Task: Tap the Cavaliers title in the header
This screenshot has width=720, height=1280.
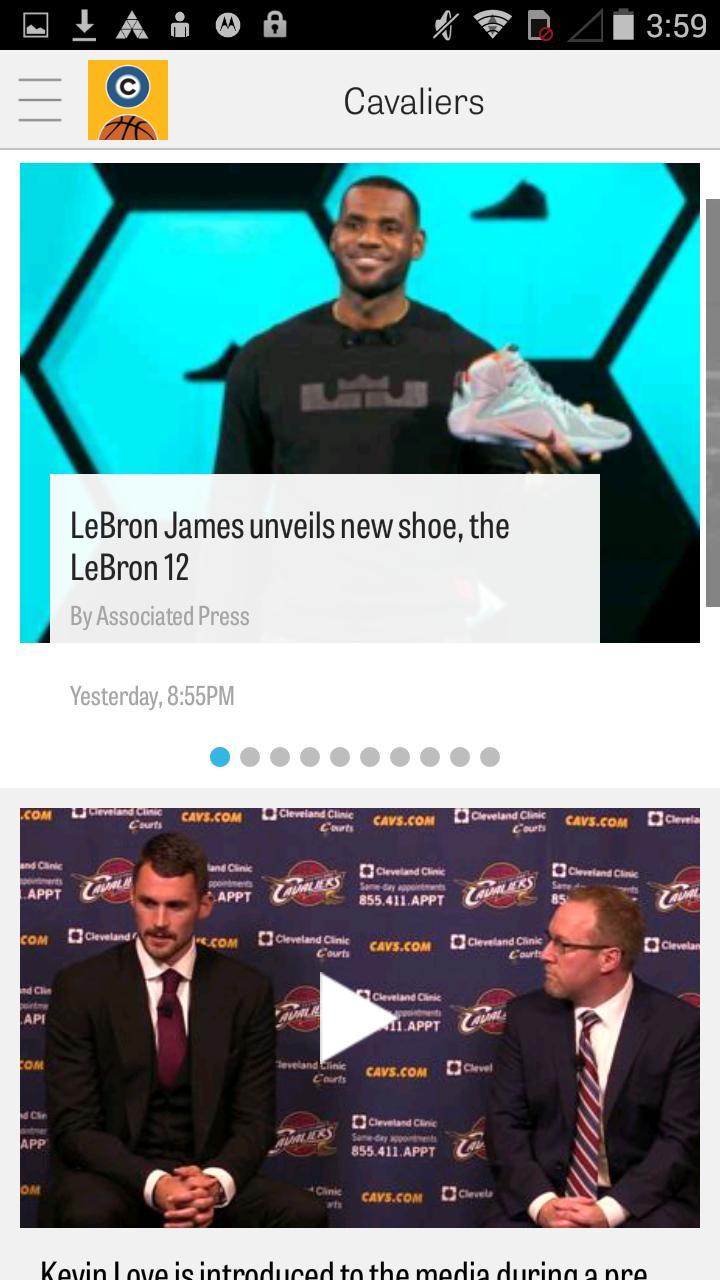Action: coord(414,100)
